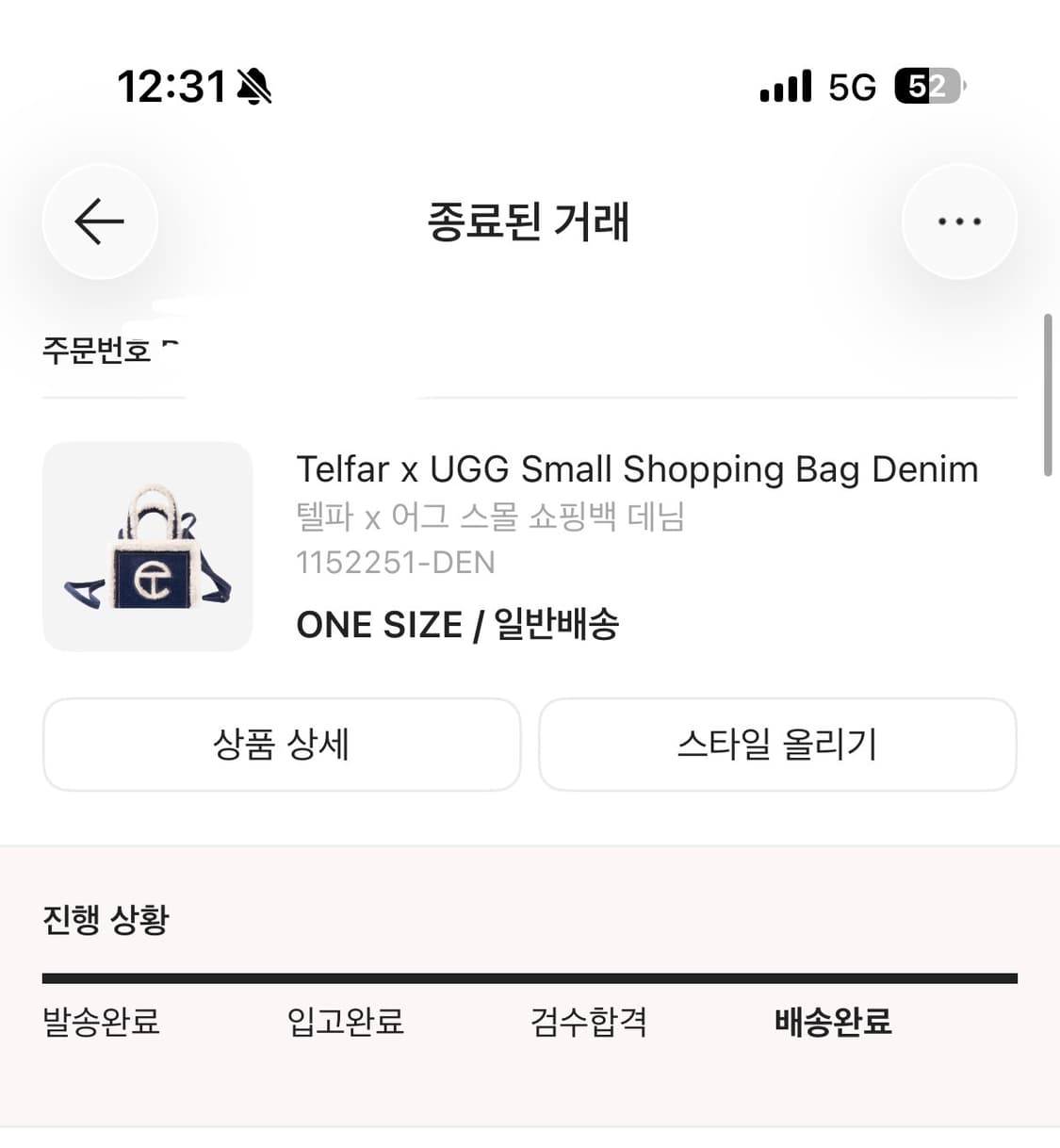Tap the ONE SIZE / 일반배송 option text
1060x1148 pixels.
pos(459,623)
